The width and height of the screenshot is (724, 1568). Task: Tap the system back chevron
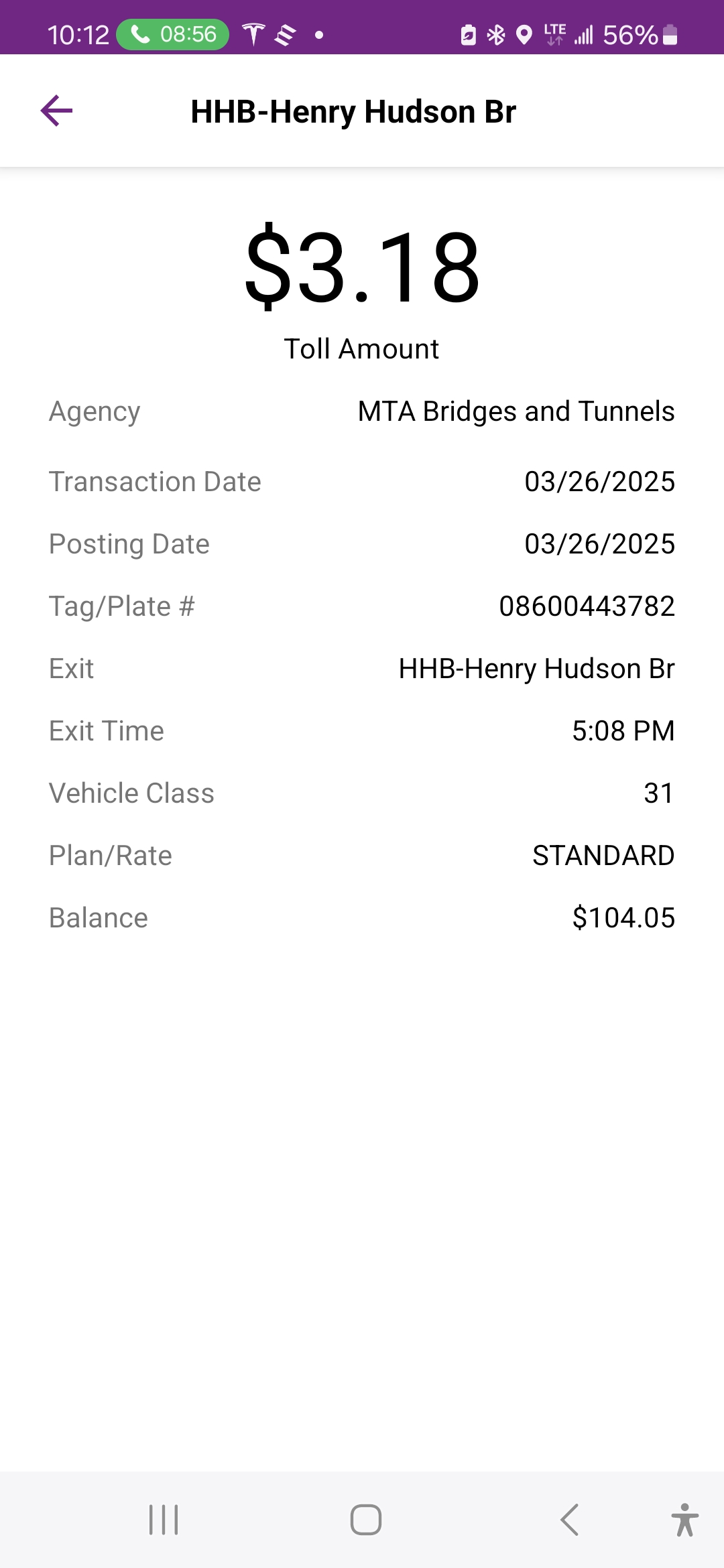[569, 1520]
